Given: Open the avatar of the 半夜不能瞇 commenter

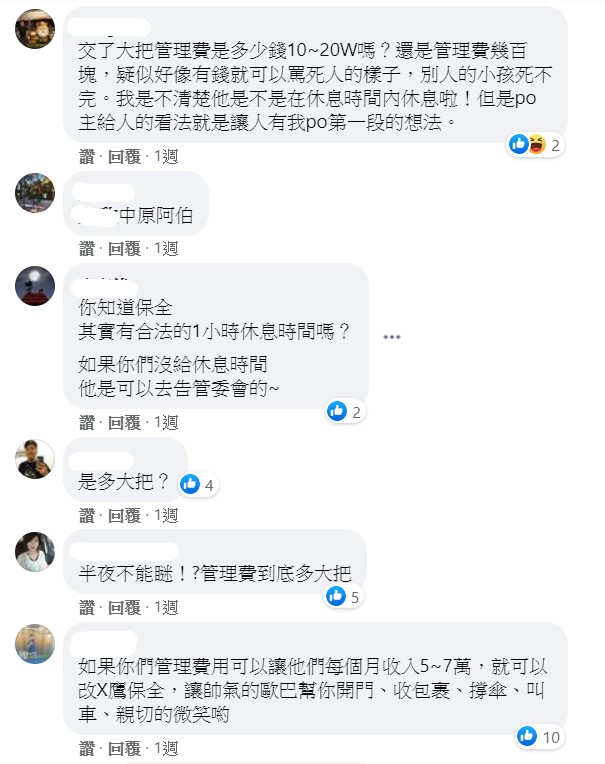Looking at the screenshot, I should click(36, 551).
